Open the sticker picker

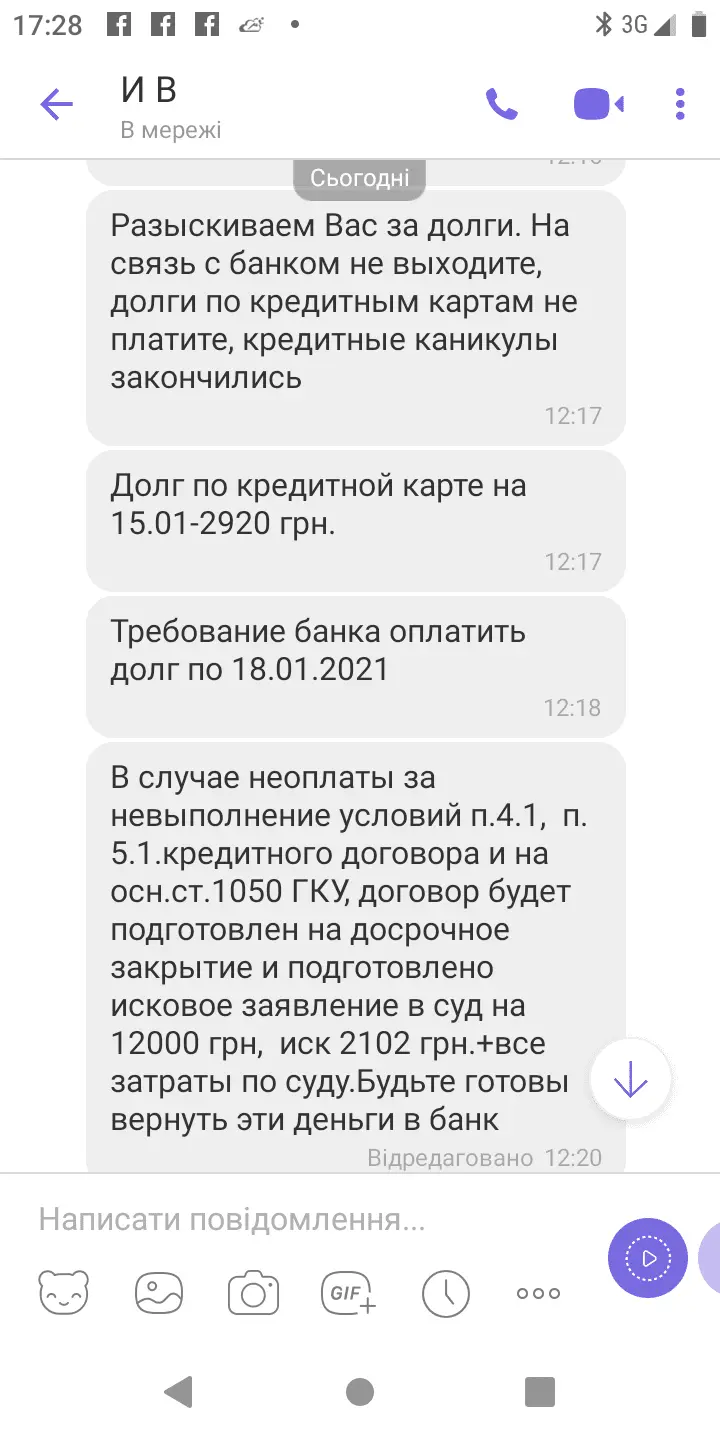click(64, 1293)
